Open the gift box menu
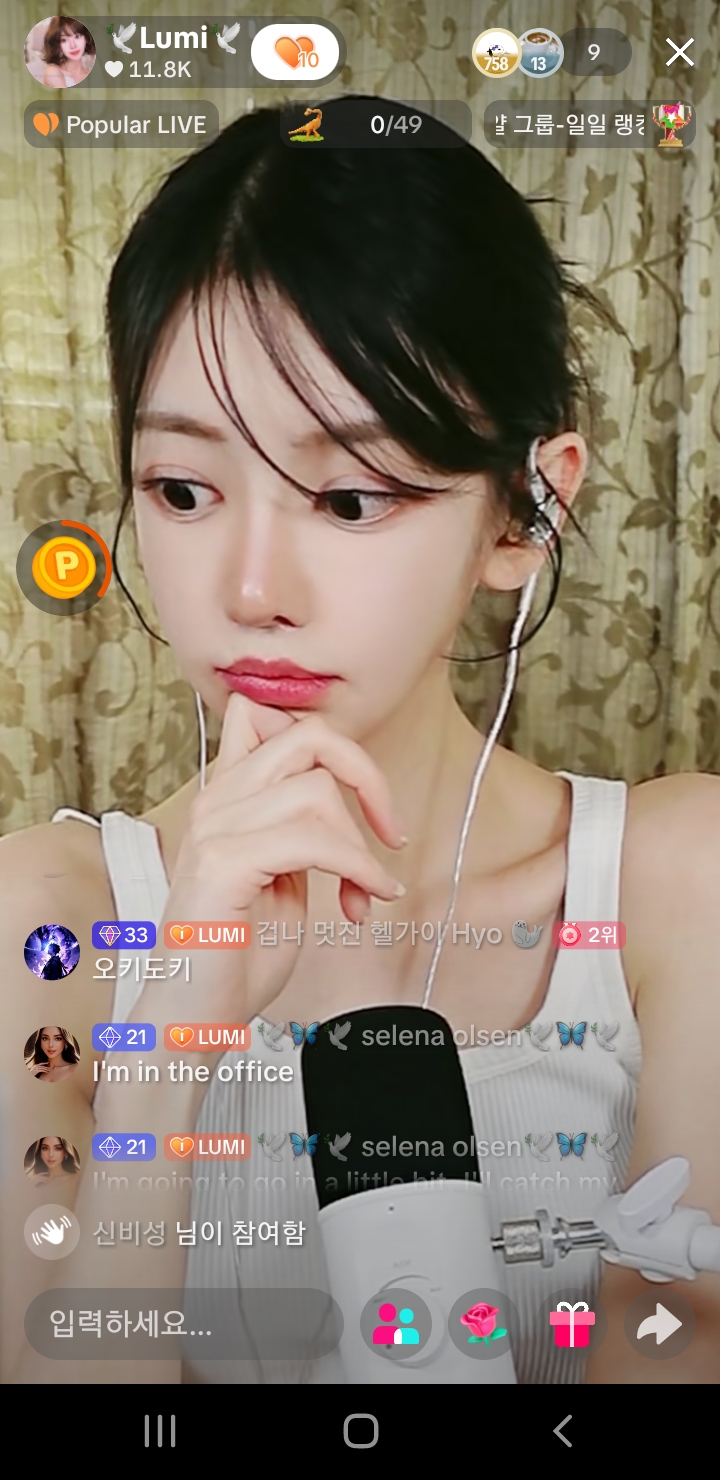Screen dimensions: 720x1480 pos(572,1324)
